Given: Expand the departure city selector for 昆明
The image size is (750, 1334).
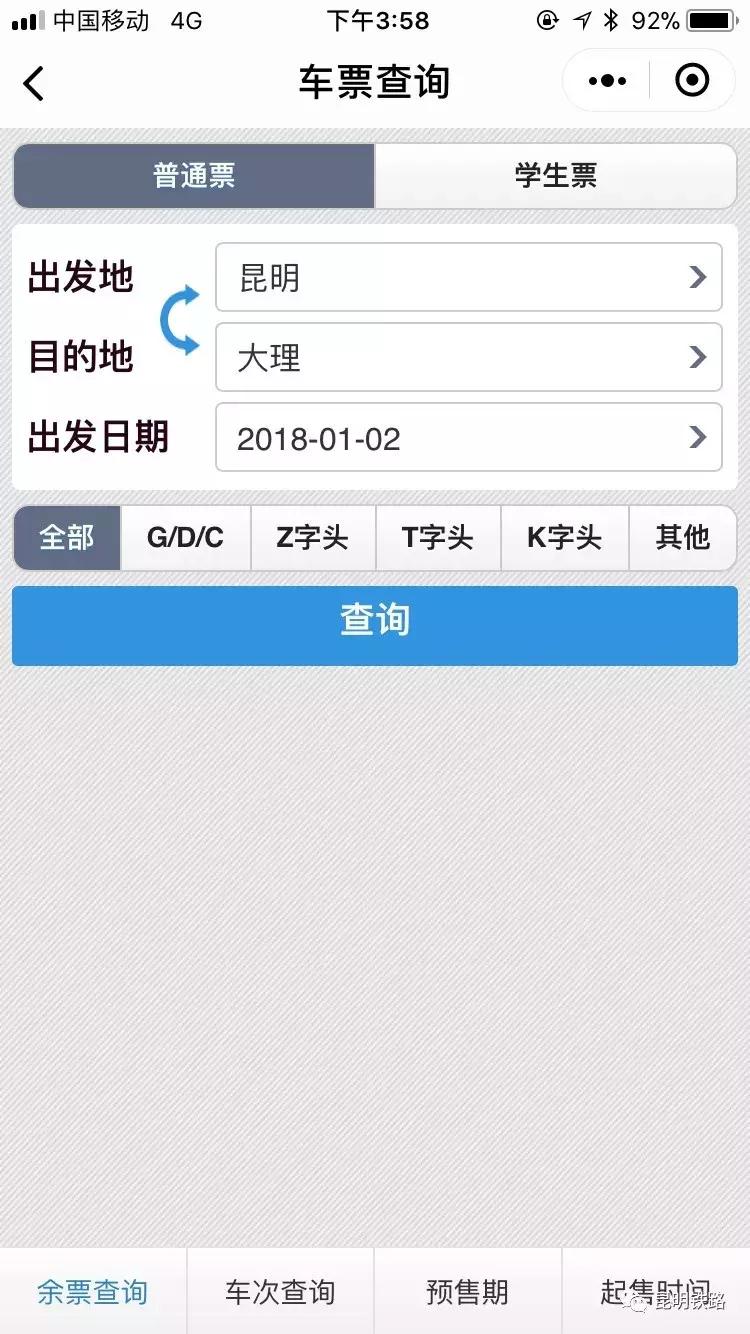Looking at the screenshot, I should [468, 277].
